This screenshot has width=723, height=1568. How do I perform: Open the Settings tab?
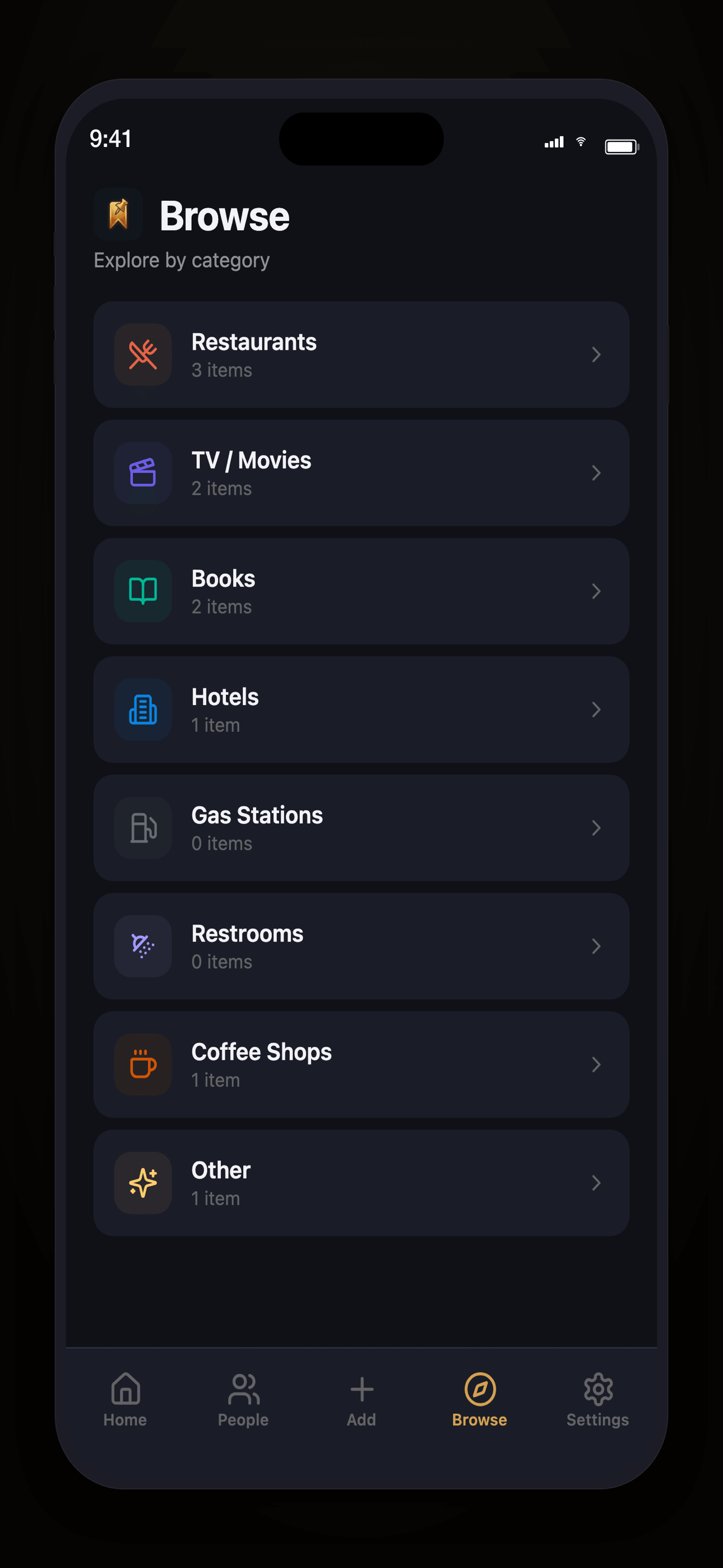(597, 1400)
